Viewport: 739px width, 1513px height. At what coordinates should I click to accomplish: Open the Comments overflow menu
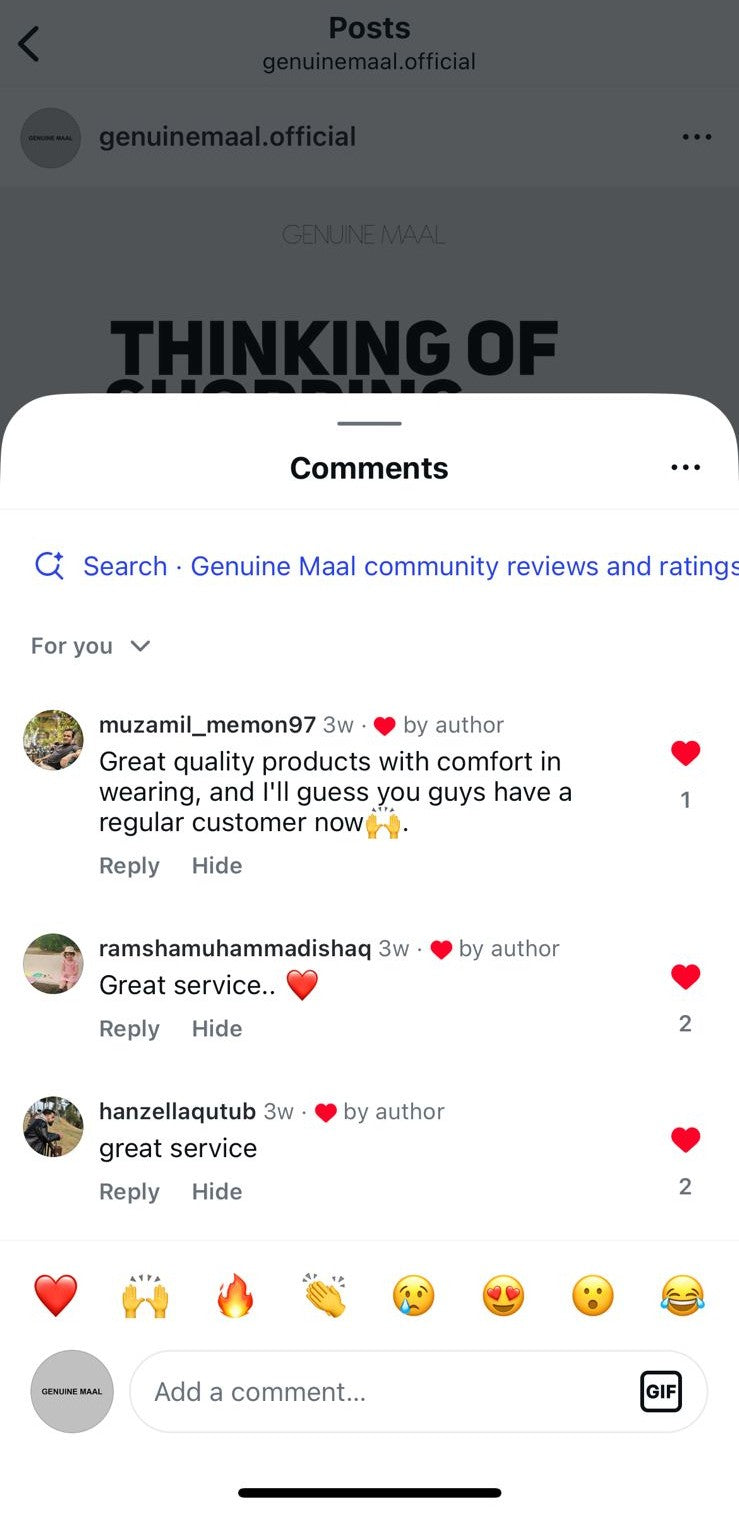point(685,467)
